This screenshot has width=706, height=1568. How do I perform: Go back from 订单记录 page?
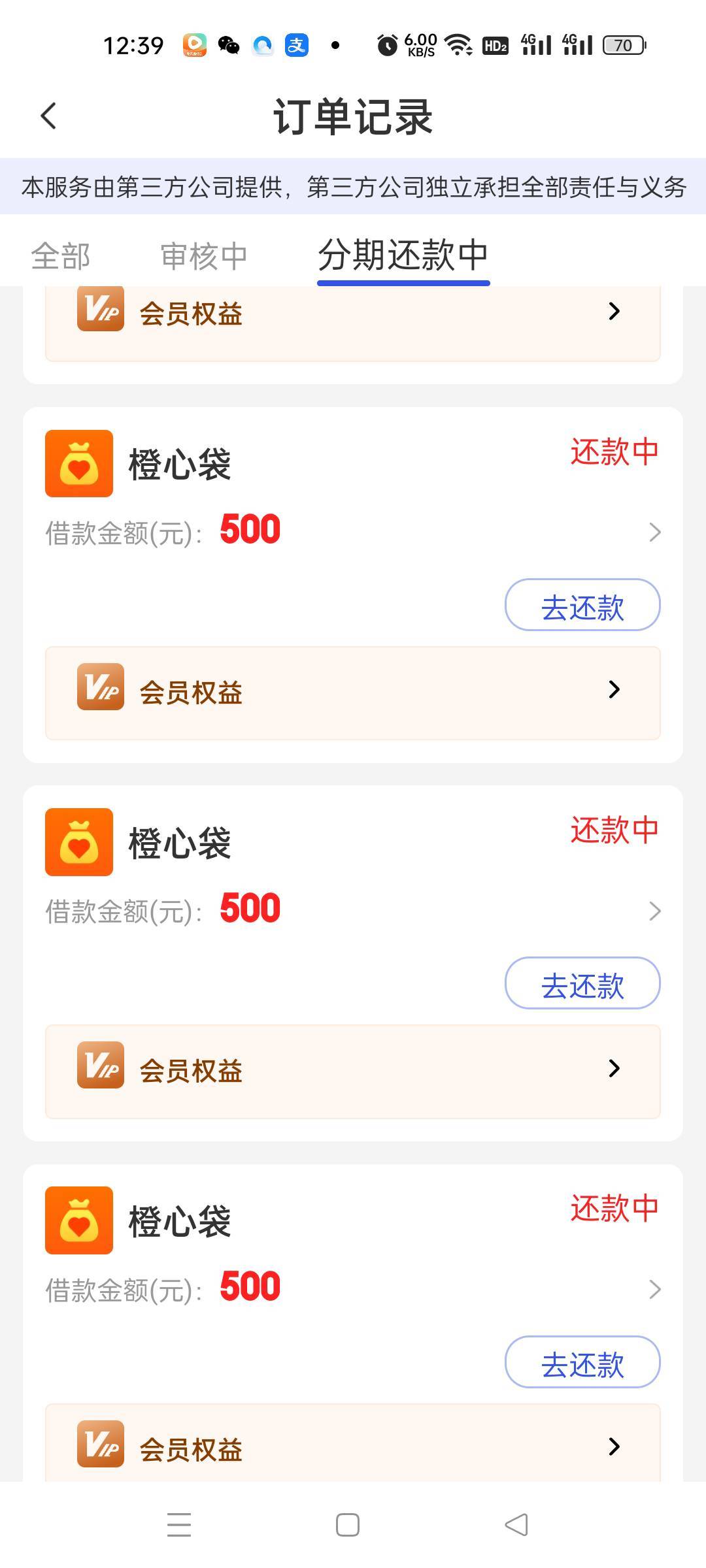(49, 116)
